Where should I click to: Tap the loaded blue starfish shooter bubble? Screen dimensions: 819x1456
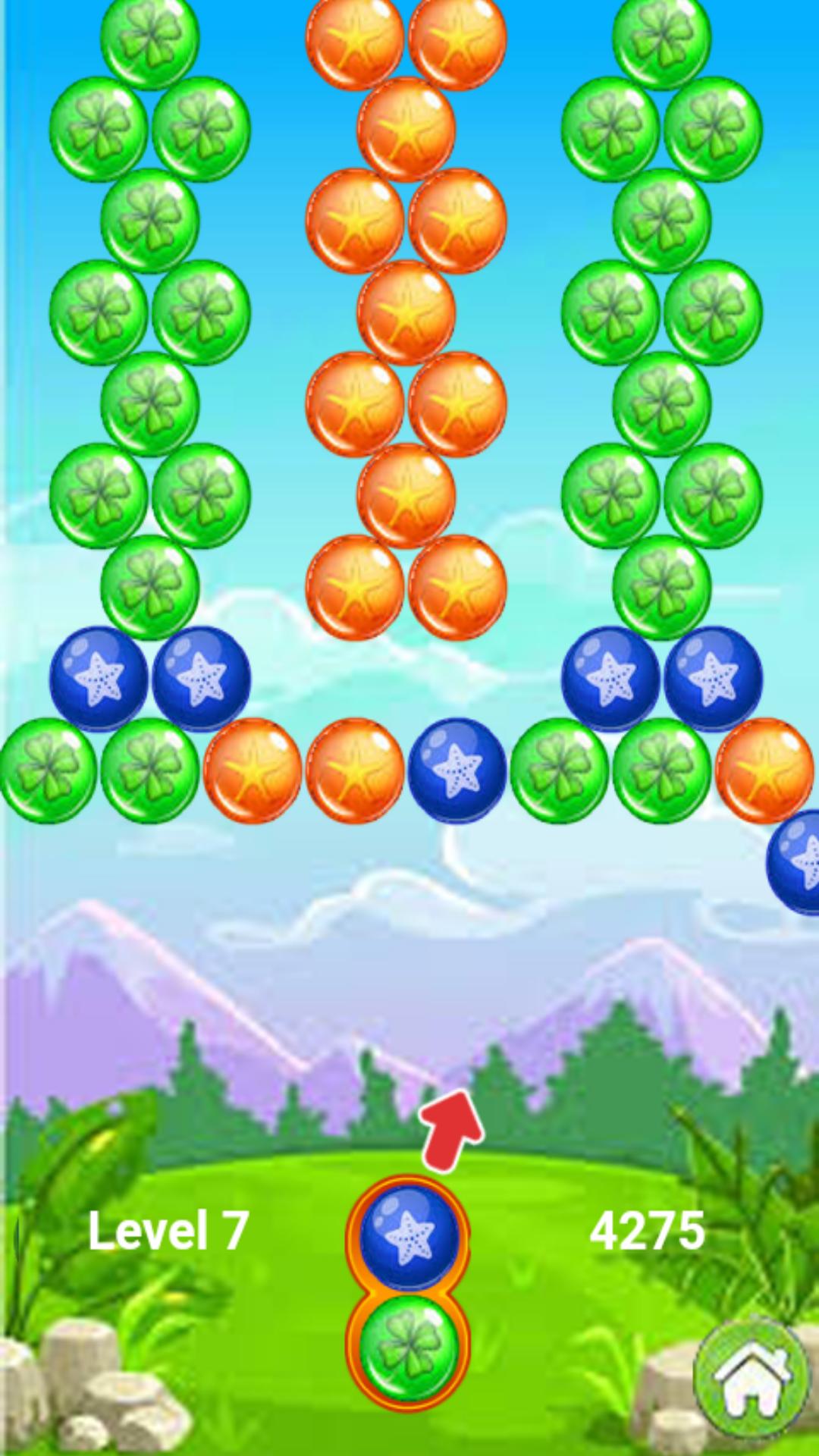(409, 1237)
